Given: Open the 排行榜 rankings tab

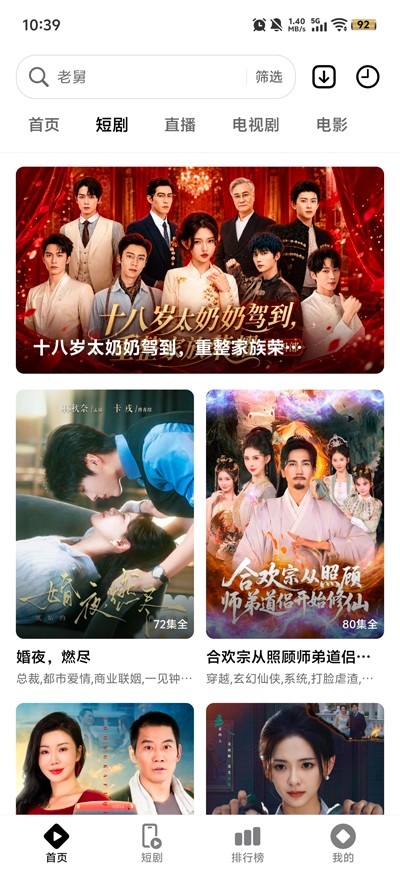Looking at the screenshot, I should (x=248, y=843).
